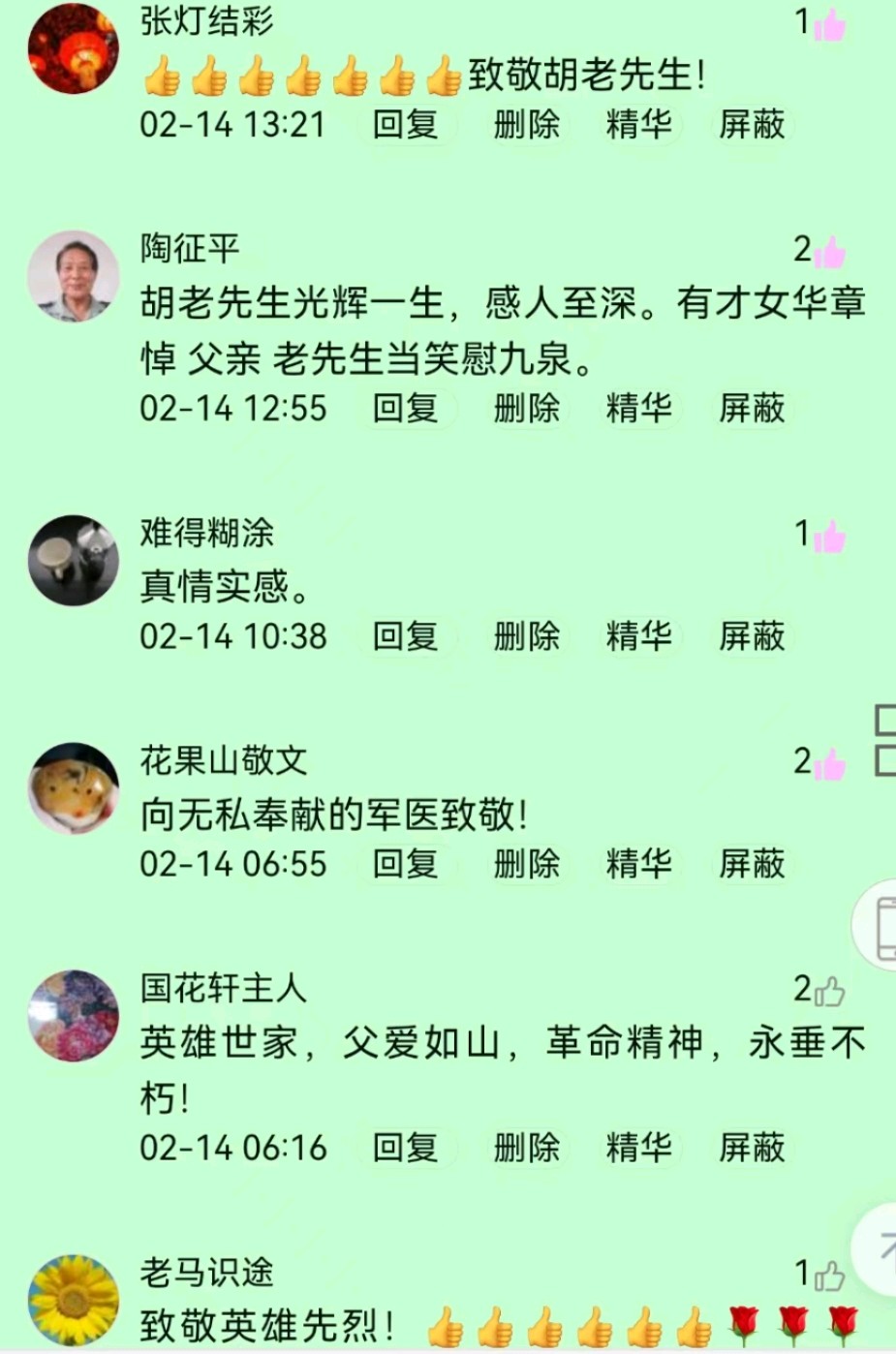The image size is (896, 1354).
Task: Reply to 张灯结彩's comment
Action: [x=406, y=125]
